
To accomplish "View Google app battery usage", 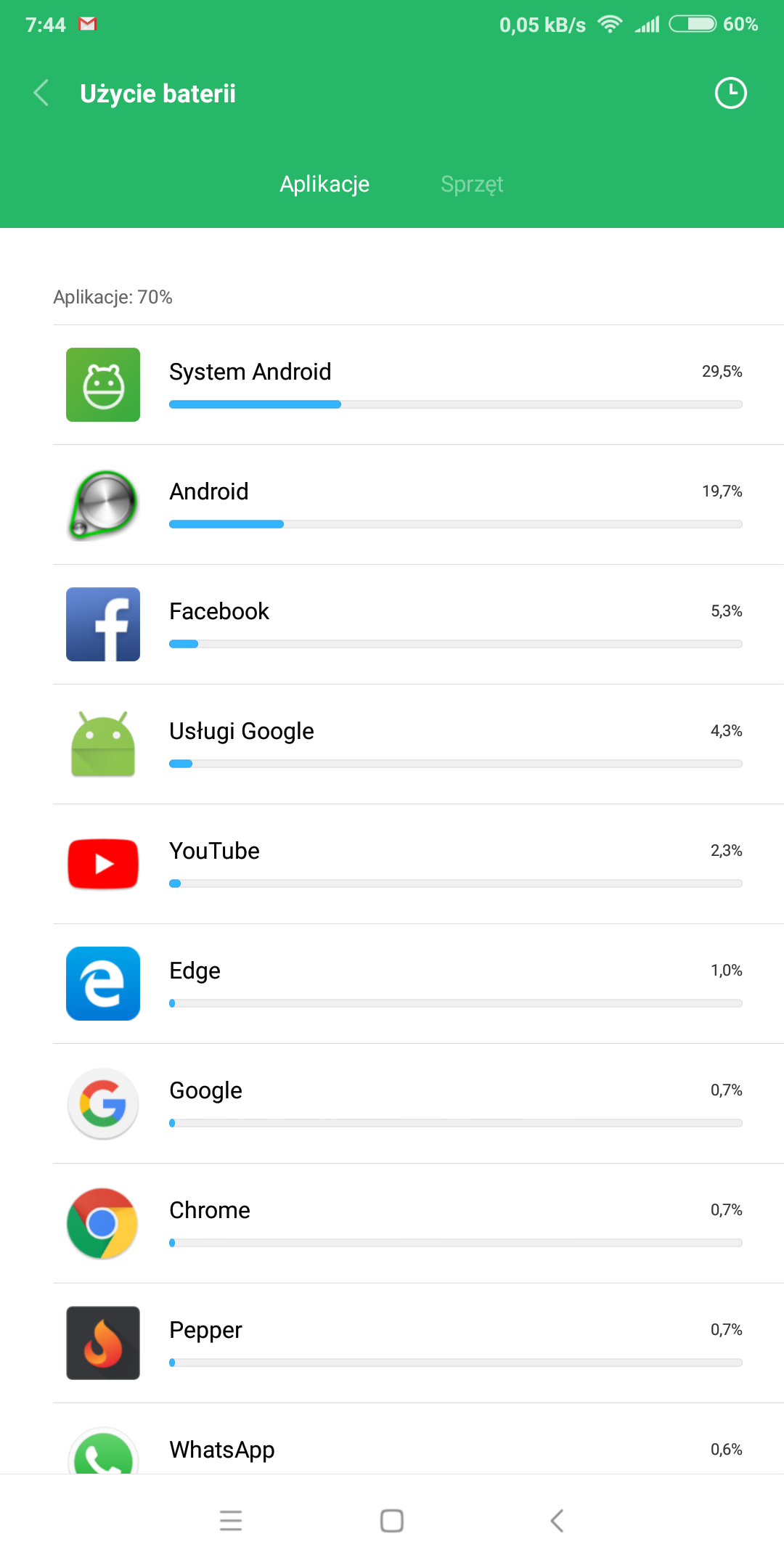I will (x=418, y=1103).
